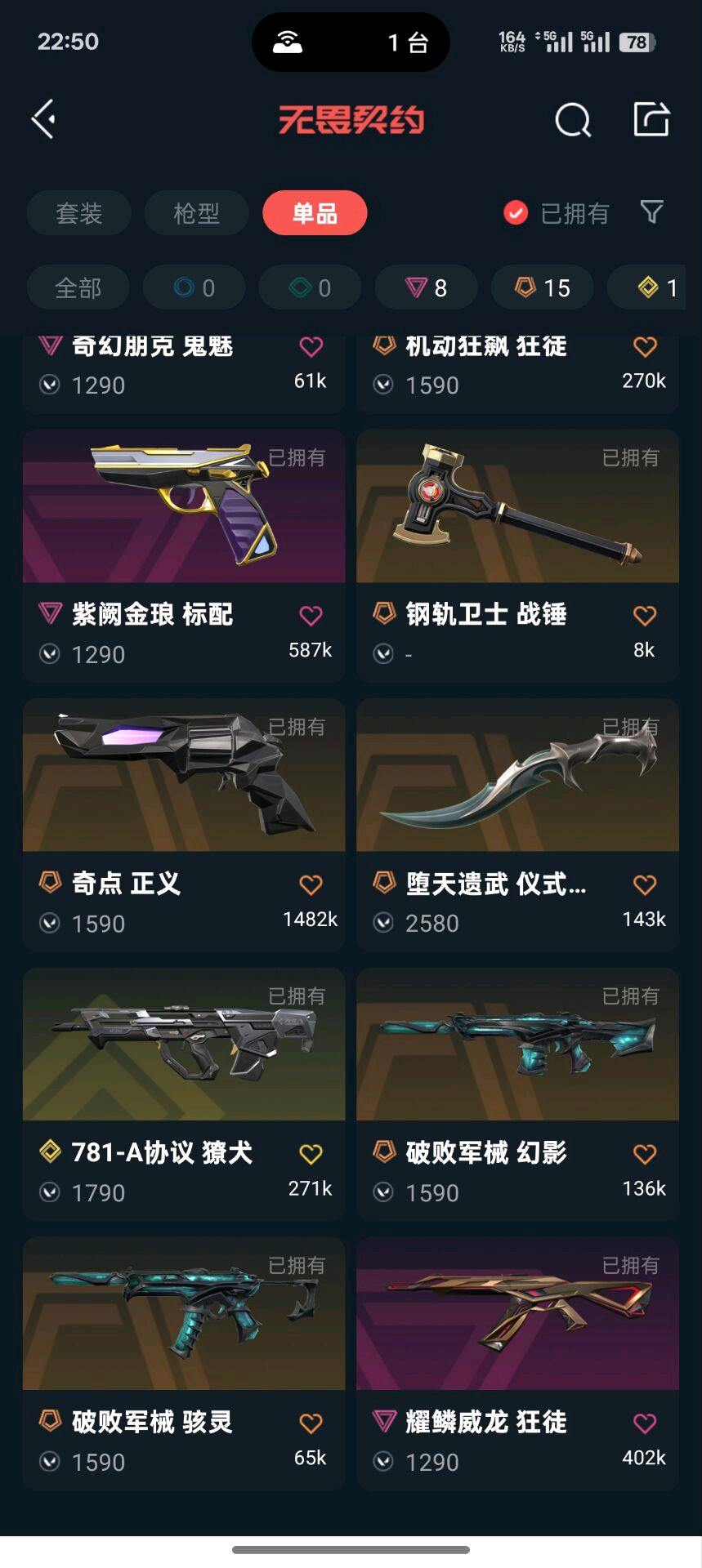Image resolution: width=702 pixels, height=1568 pixels.
Task: Tap the heart on 机动狂飙 狂徒
Action: 645,347
